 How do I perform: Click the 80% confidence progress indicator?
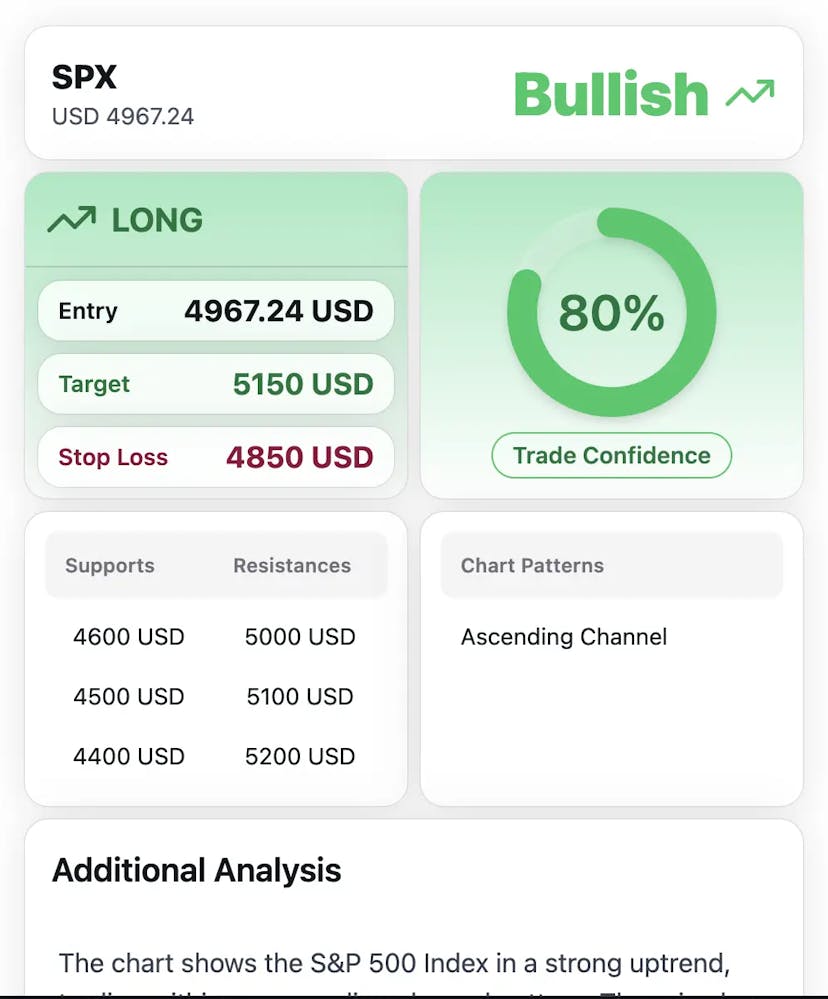coord(611,315)
